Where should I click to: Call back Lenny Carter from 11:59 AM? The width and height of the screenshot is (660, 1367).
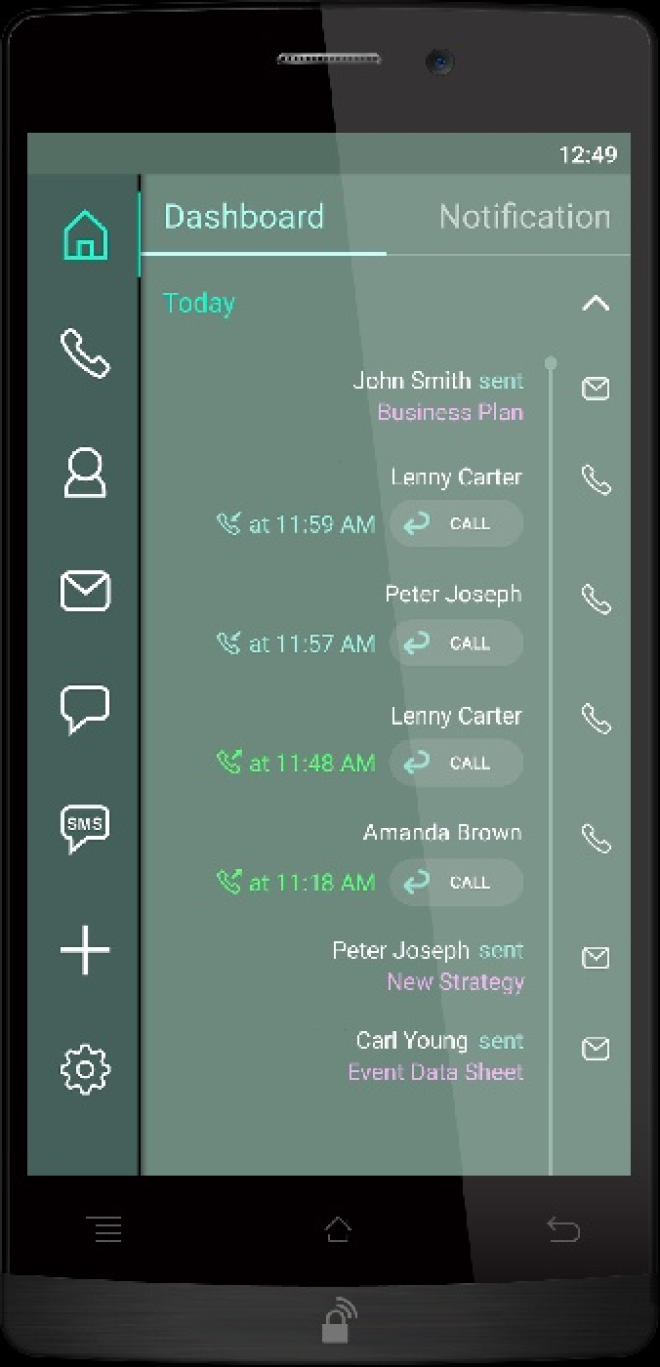(456, 524)
